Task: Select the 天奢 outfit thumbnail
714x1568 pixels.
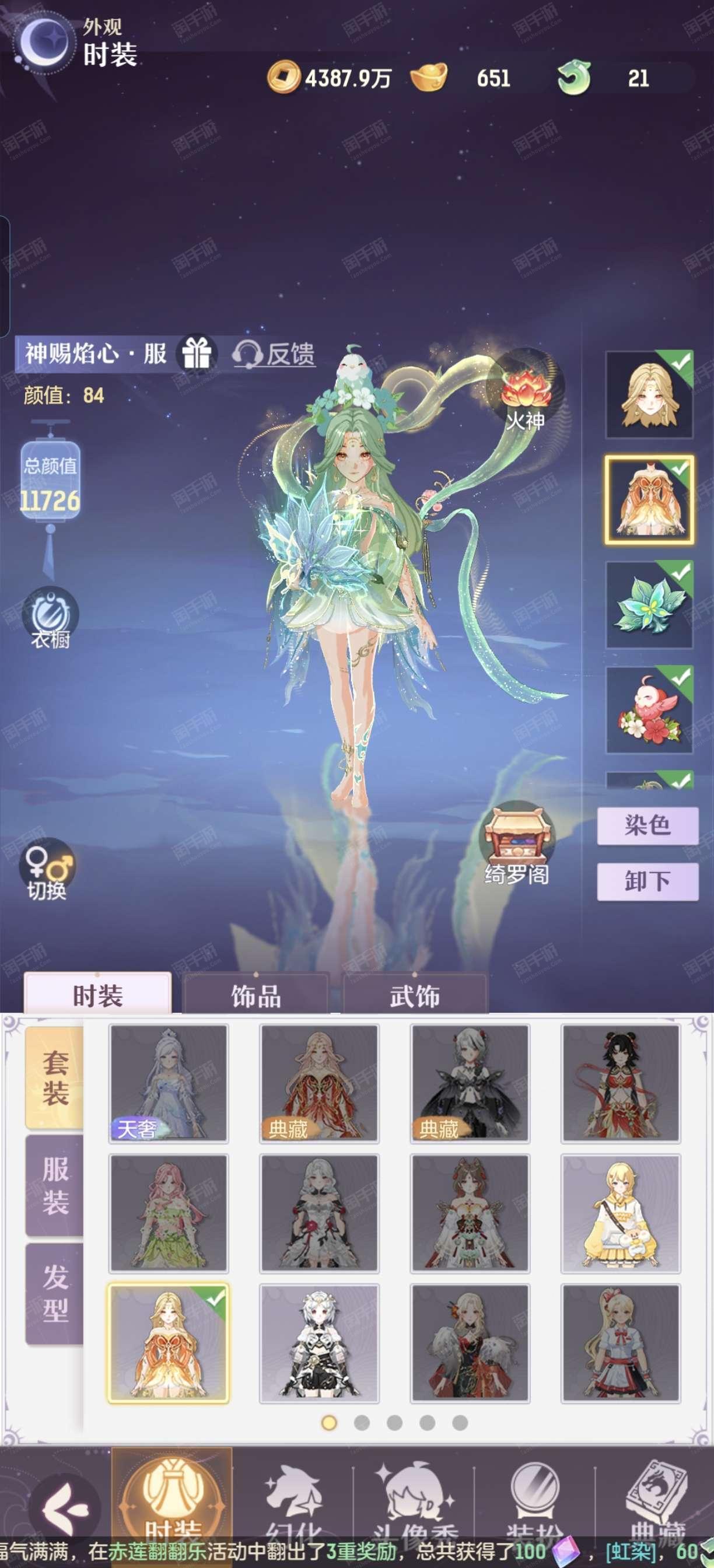Action: click(169, 1083)
